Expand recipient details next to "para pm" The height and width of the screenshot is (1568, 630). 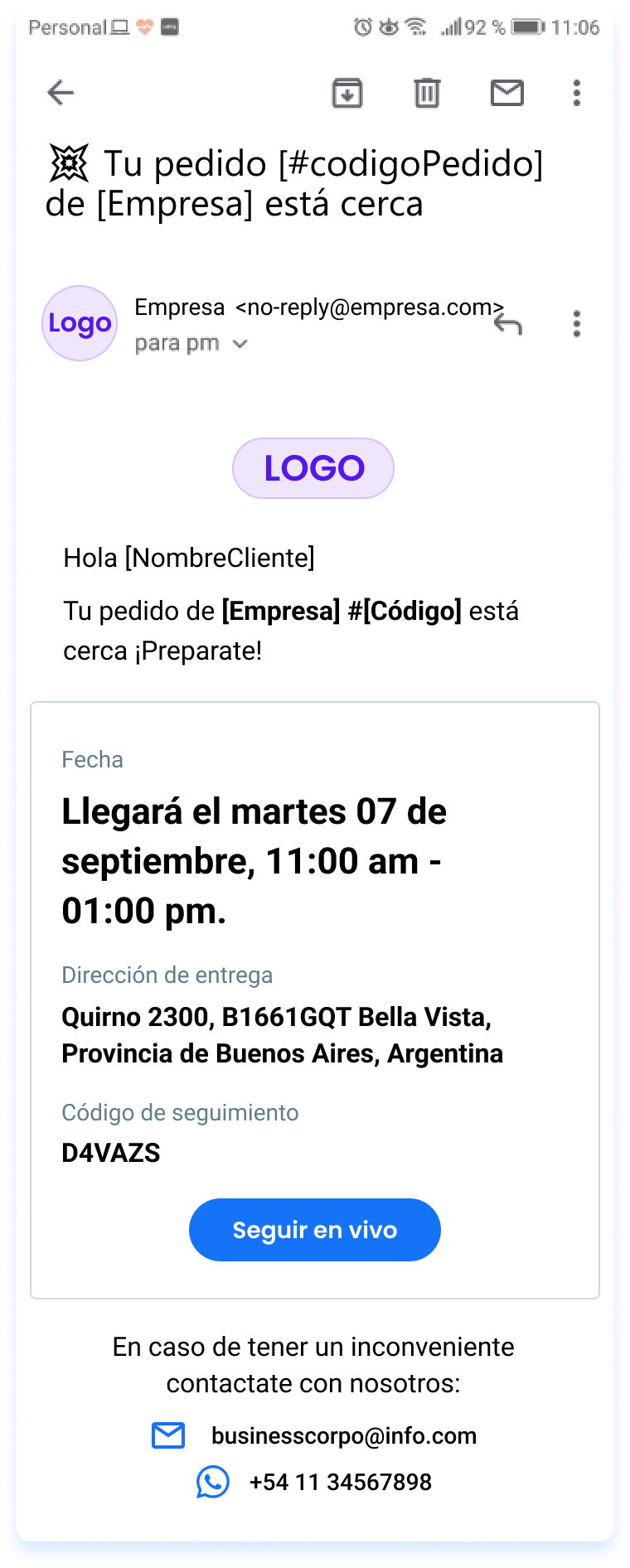click(240, 344)
